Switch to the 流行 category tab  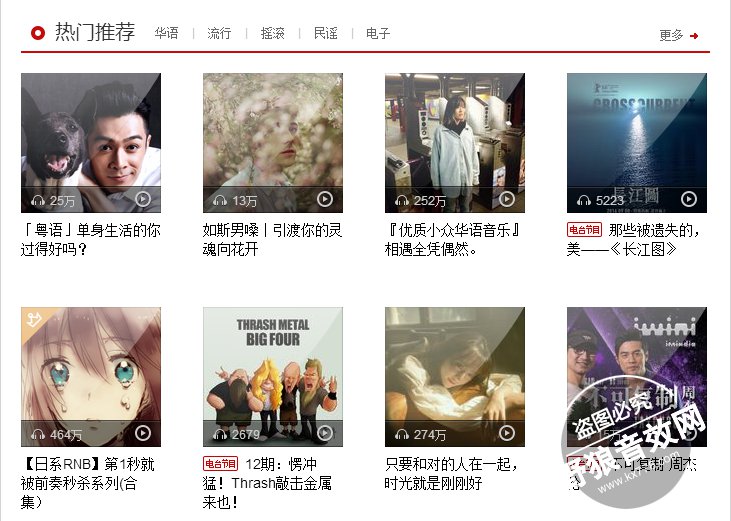click(x=219, y=33)
